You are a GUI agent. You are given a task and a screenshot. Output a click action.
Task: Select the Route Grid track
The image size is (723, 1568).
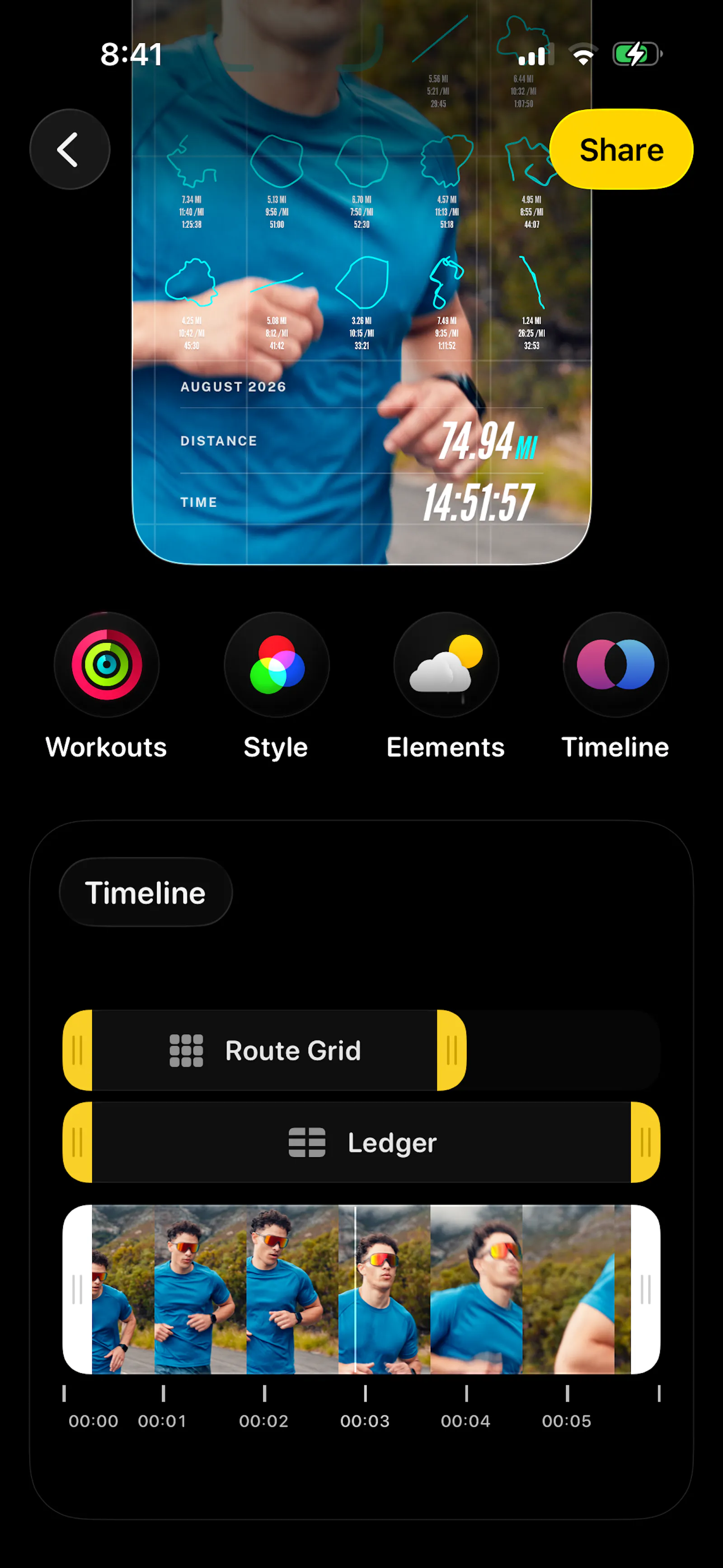[265, 1050]
